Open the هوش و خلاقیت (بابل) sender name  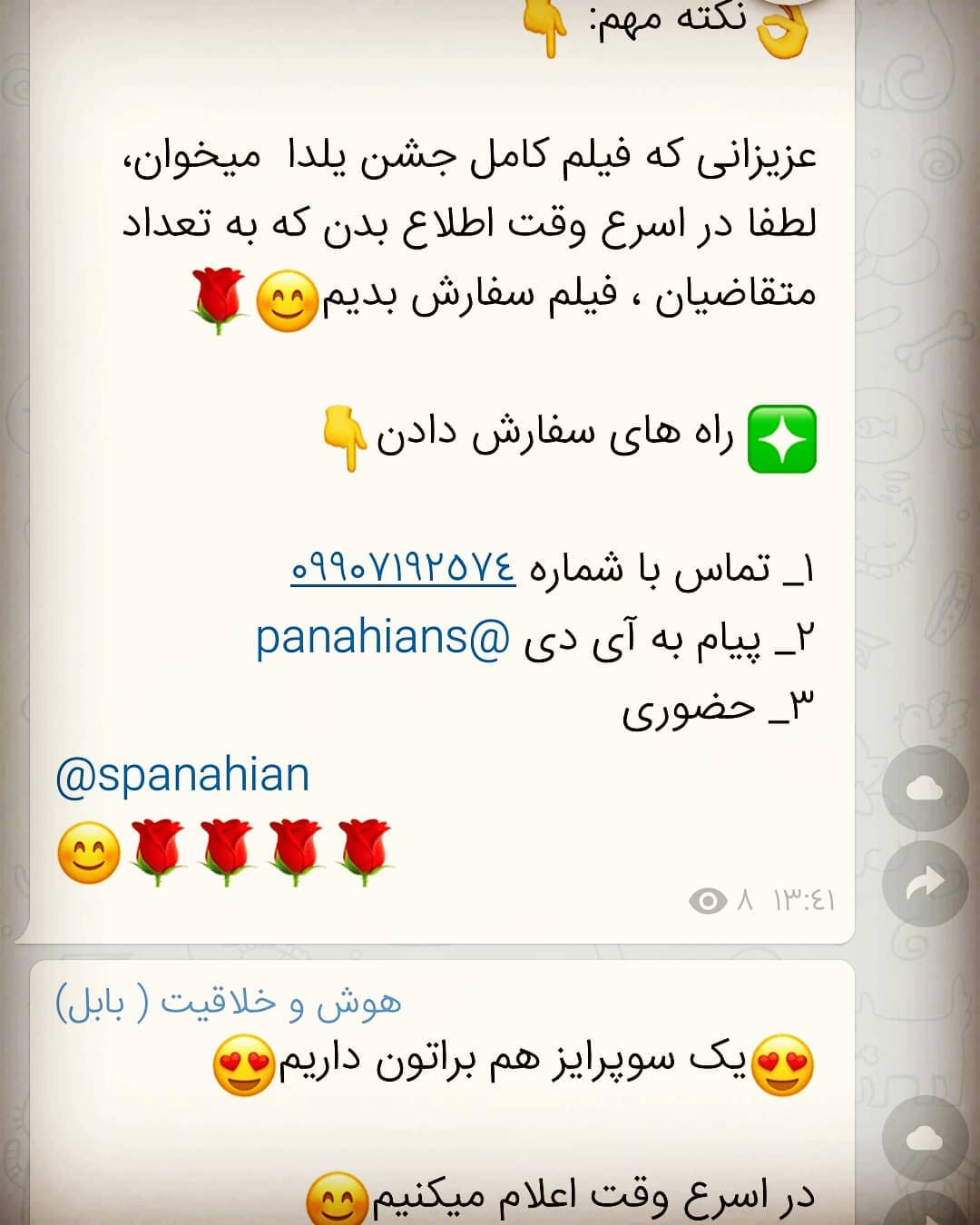(229, 1003)
